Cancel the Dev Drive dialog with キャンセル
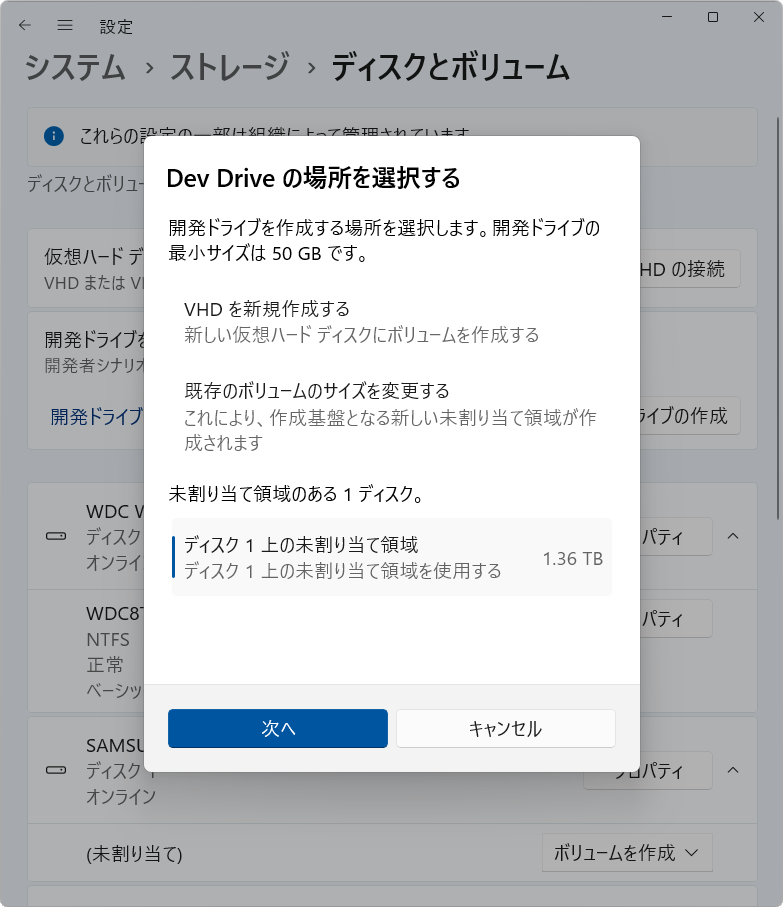783x907 pixels. tap(505, 728)
